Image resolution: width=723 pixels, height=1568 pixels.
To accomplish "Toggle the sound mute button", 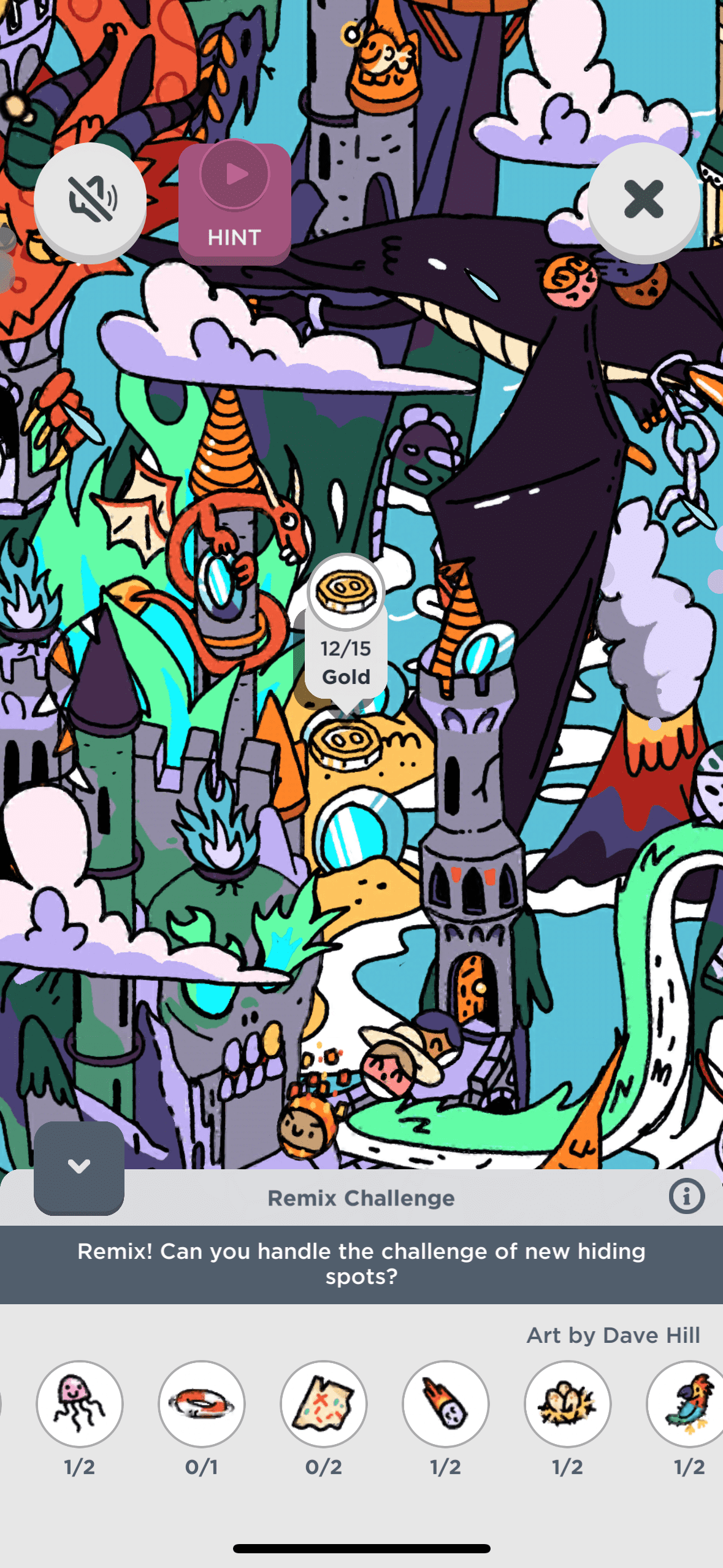I will click(90, 199).
